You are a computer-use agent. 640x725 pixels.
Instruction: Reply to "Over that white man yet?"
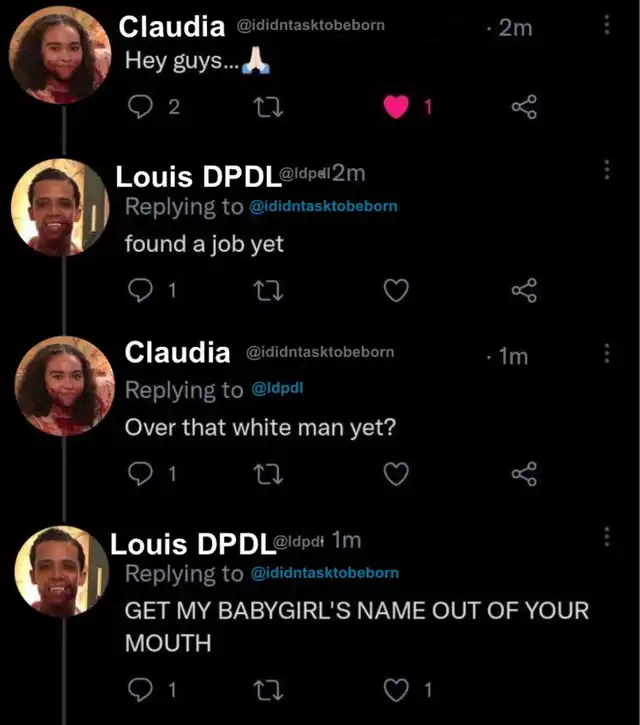point(142,475)
